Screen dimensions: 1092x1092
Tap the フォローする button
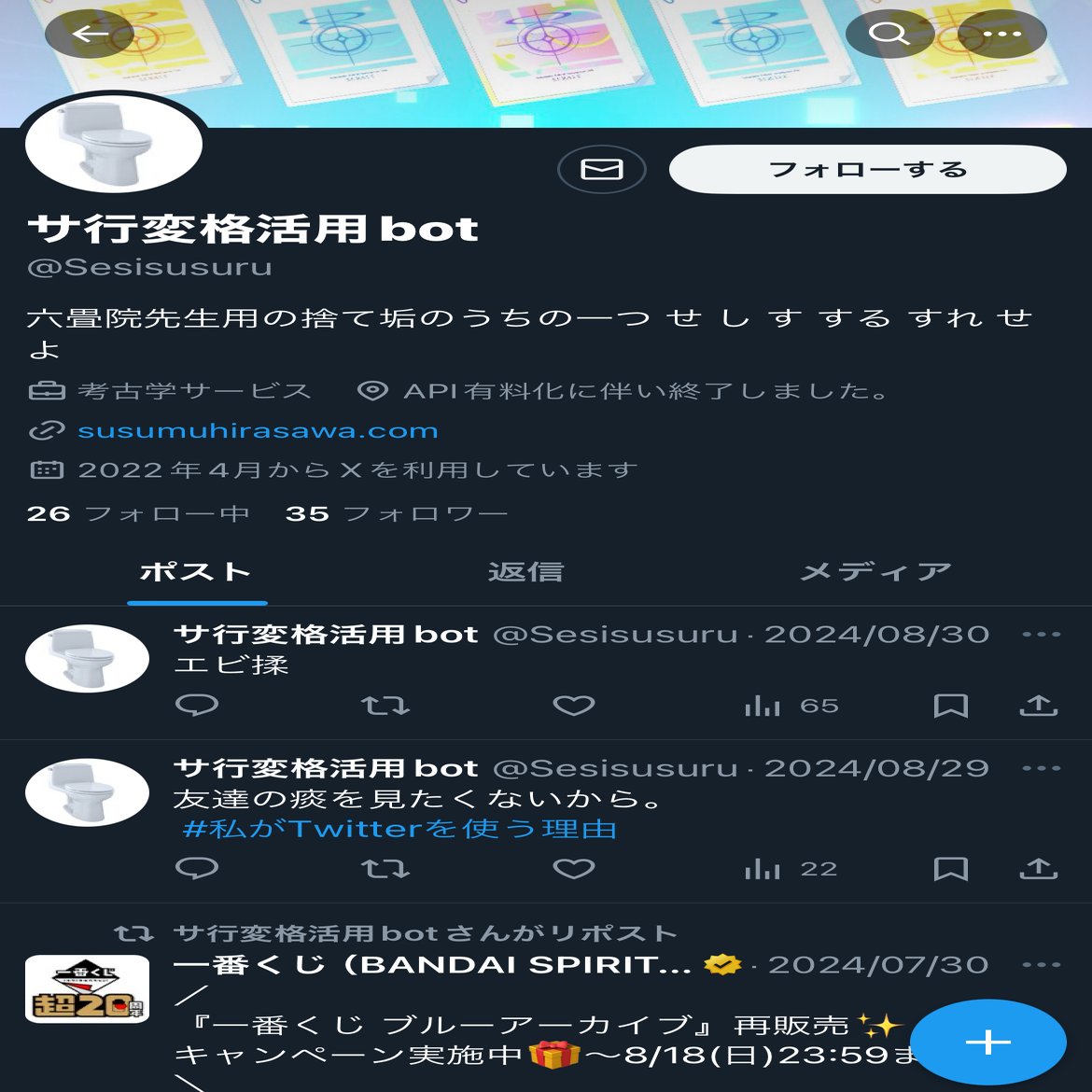(867, 169)
